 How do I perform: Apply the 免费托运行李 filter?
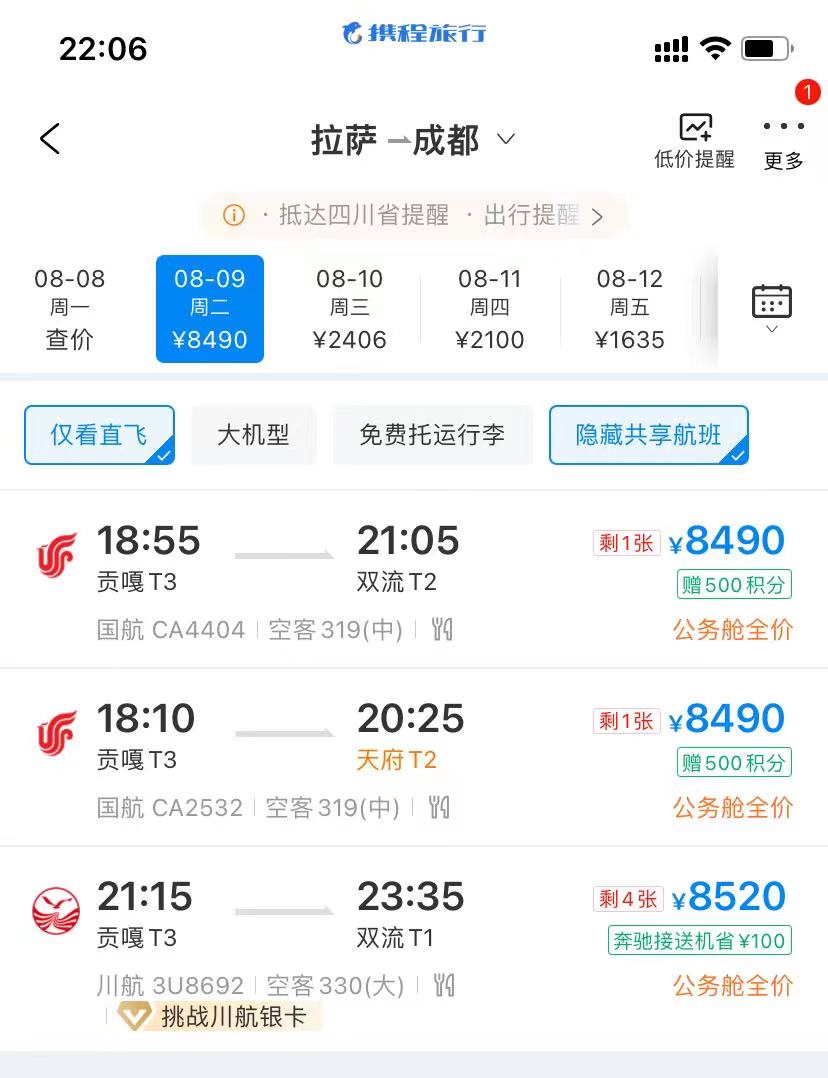coord(432,435)
